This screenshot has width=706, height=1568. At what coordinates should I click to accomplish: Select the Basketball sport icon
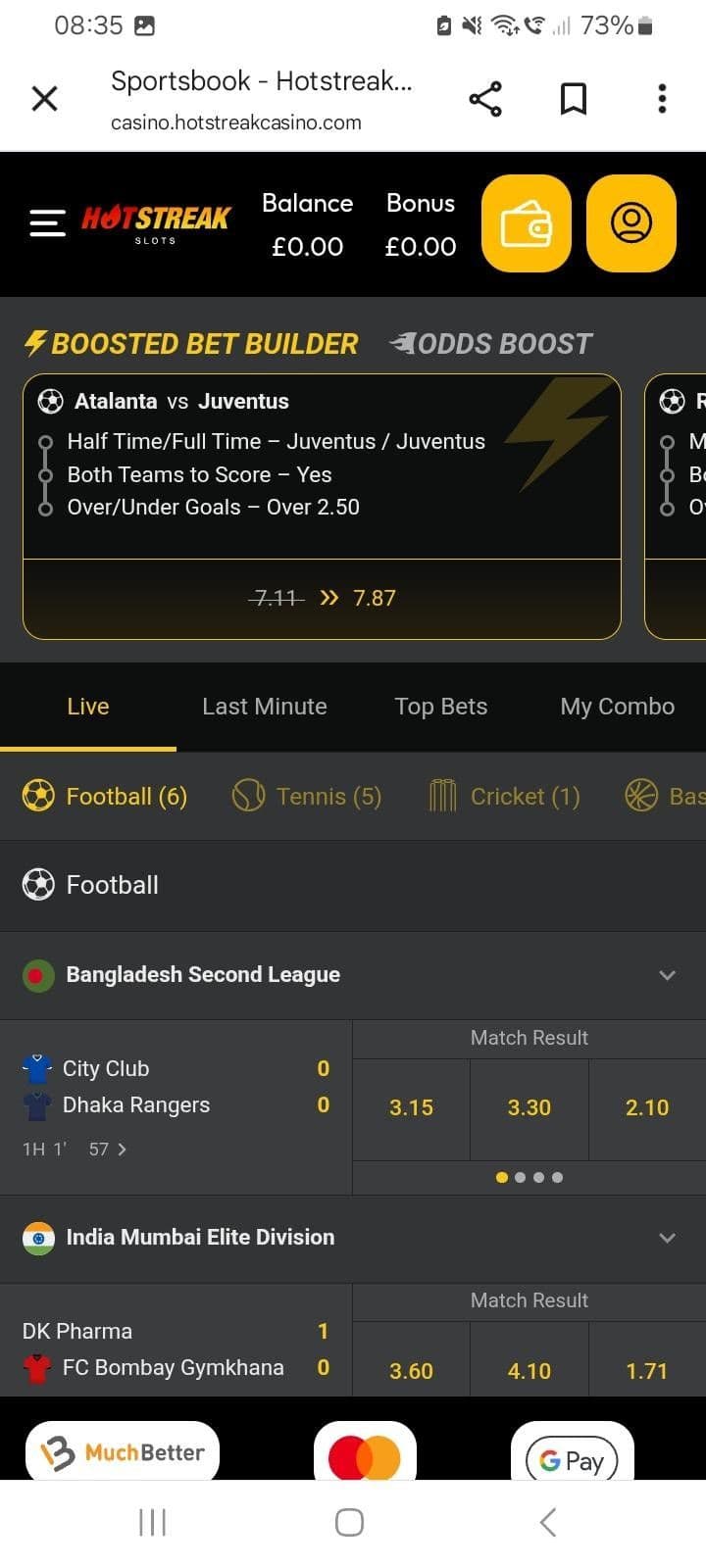pos(642,796)
